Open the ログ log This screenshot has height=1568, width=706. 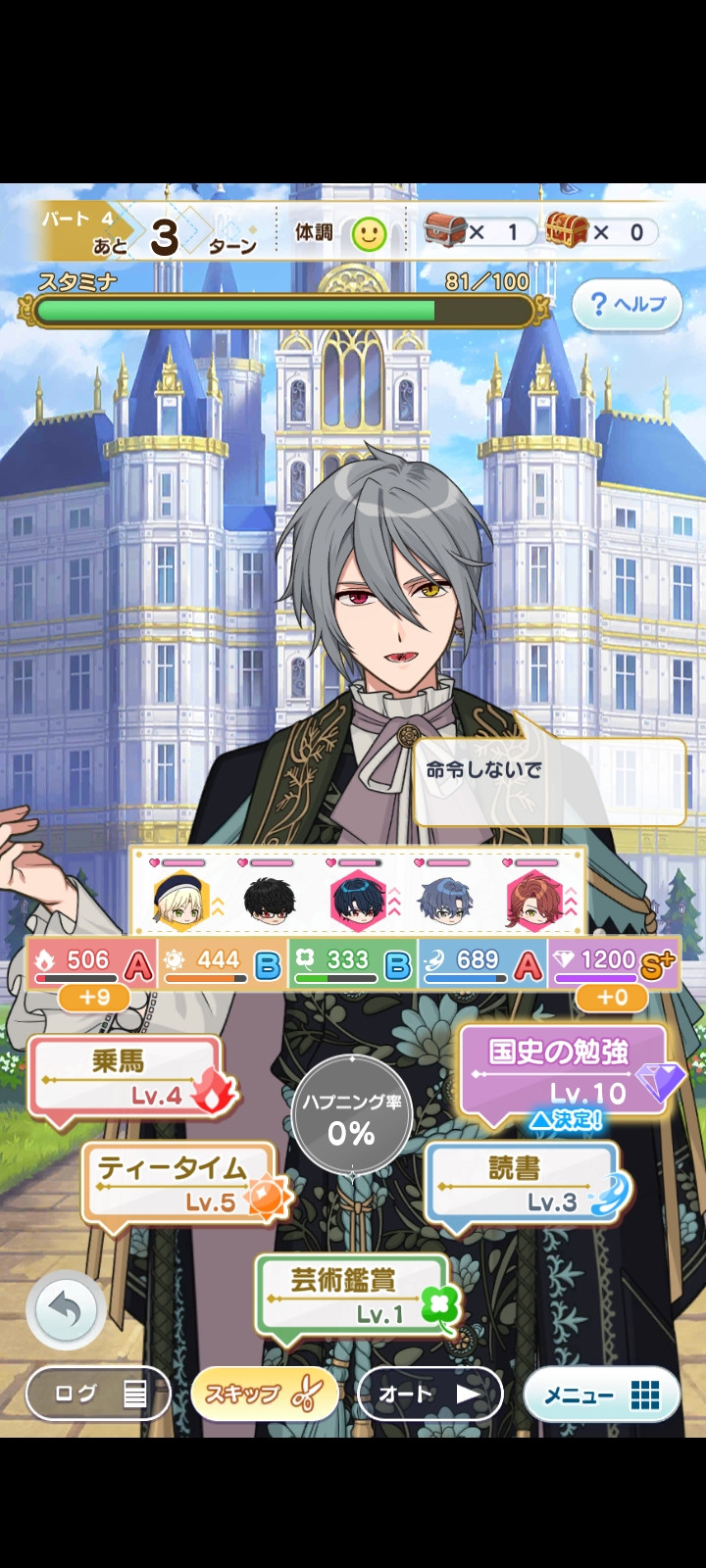[x=98, y=1393]
